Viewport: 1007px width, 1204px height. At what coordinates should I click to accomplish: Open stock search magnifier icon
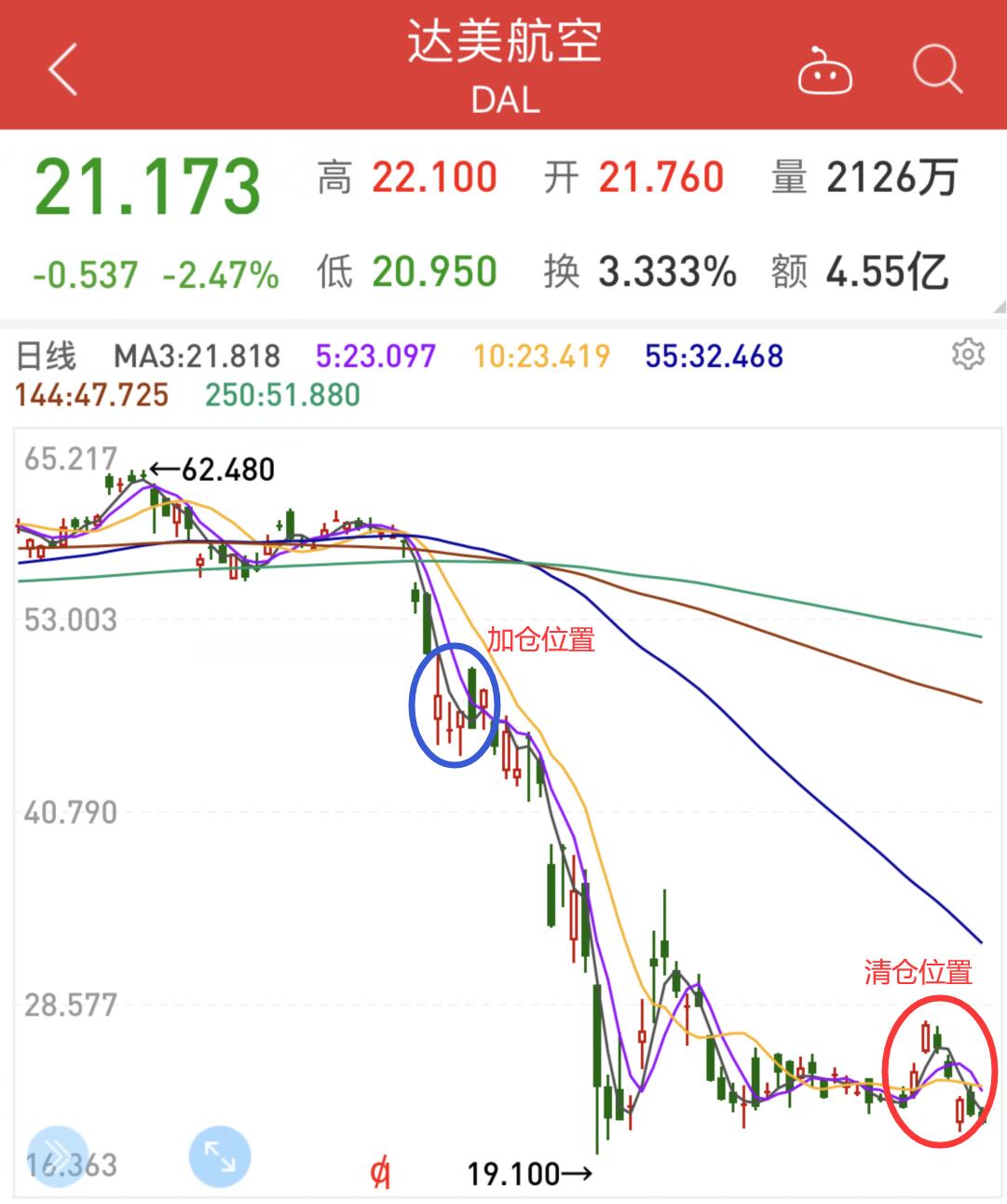tap(936, 69)
